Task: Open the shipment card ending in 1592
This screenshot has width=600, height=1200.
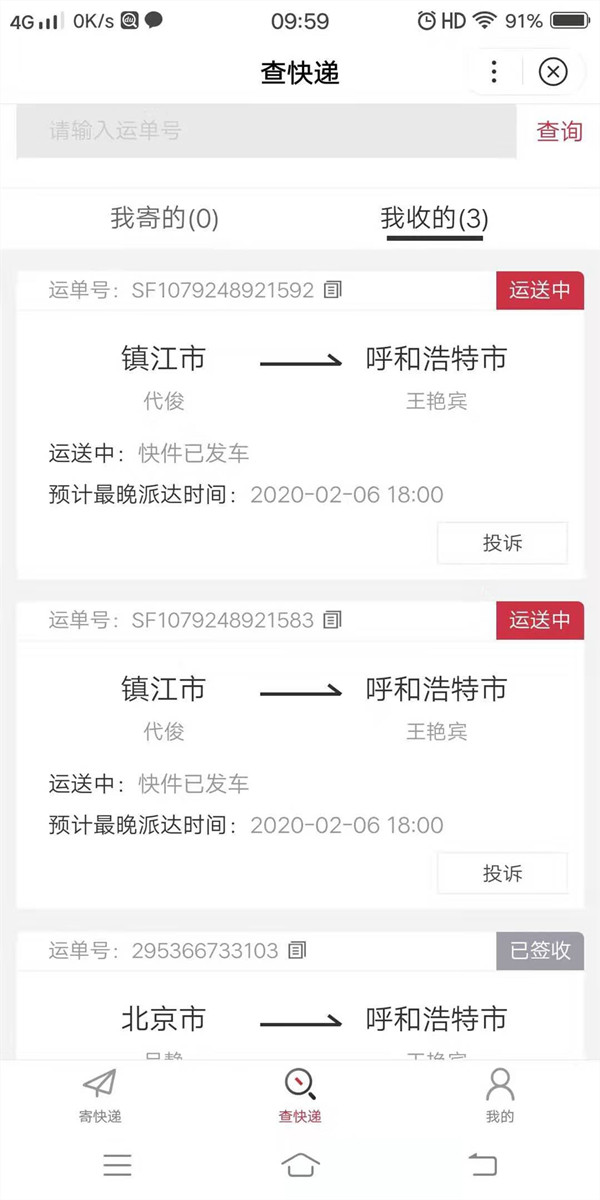Action: pos(301,425)
